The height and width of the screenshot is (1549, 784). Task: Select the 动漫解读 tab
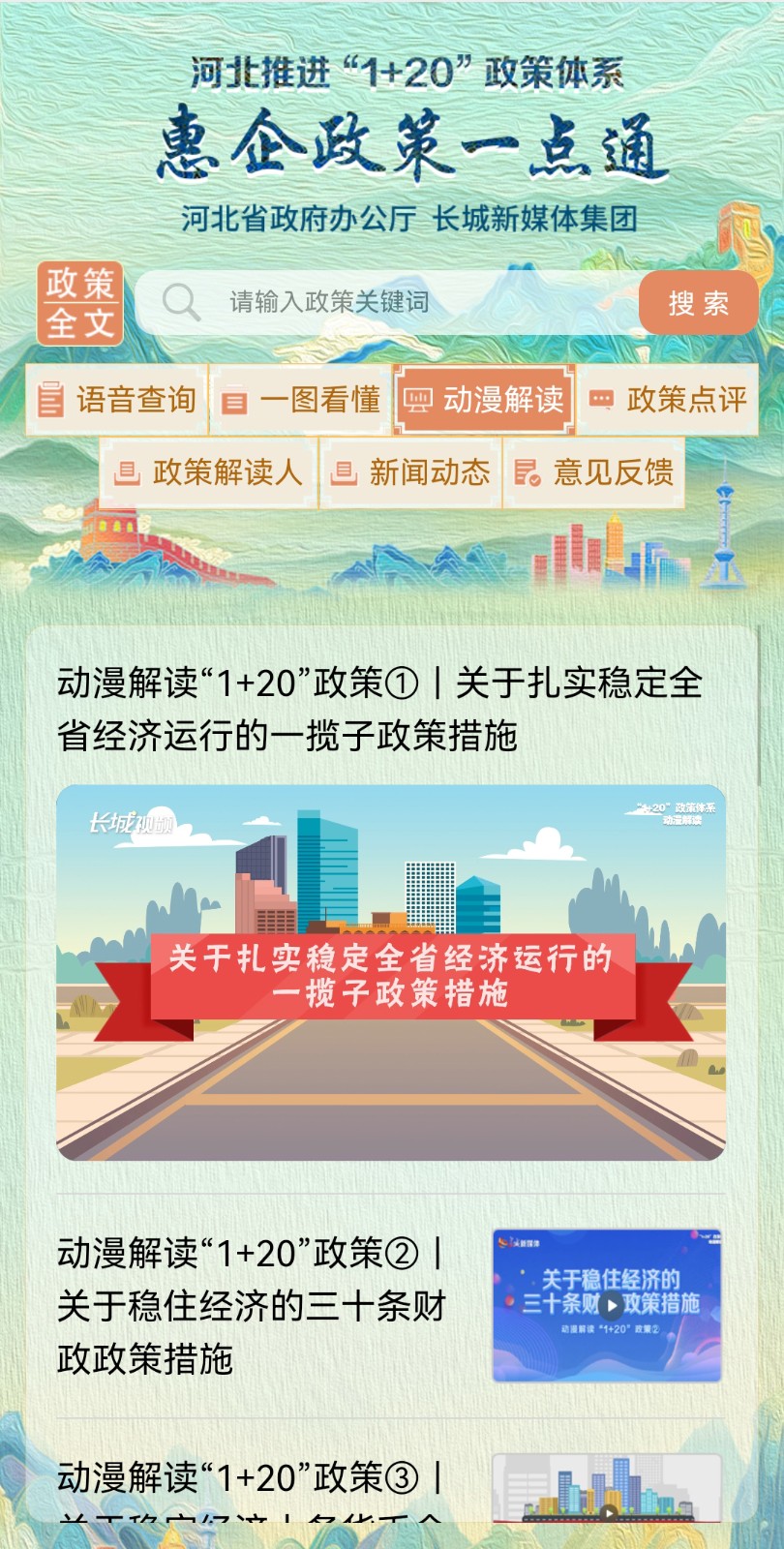(484, 400)
